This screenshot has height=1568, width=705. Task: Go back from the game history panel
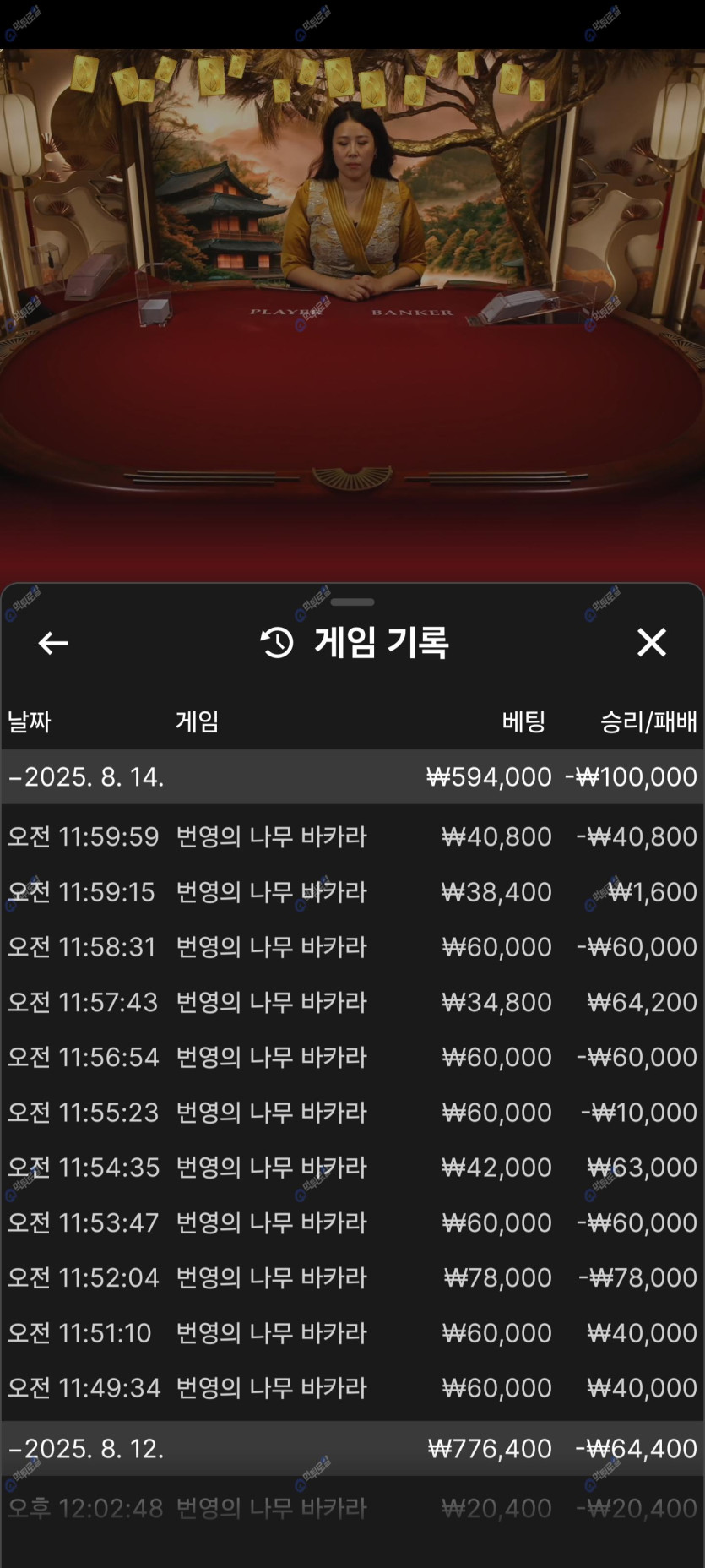53,643
